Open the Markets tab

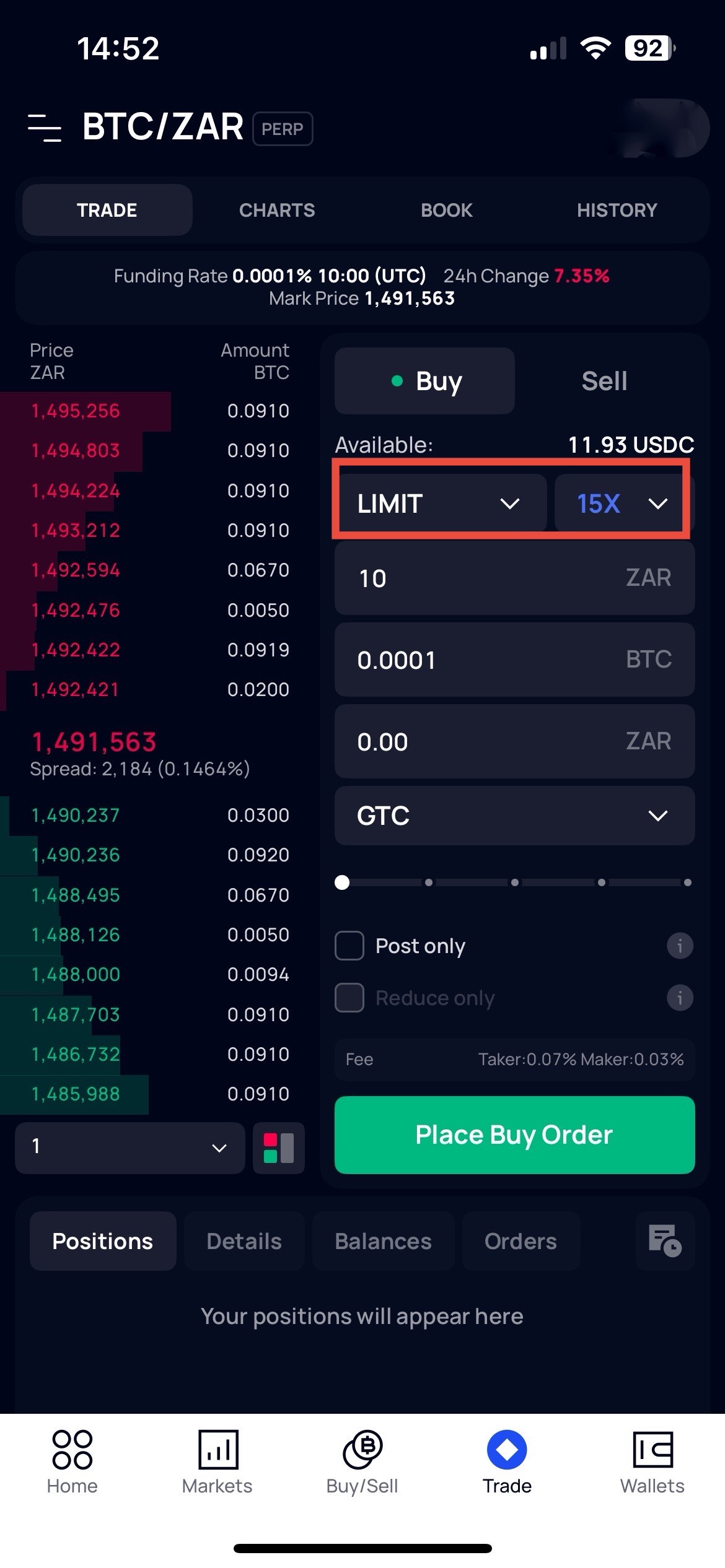(217, 1462)
